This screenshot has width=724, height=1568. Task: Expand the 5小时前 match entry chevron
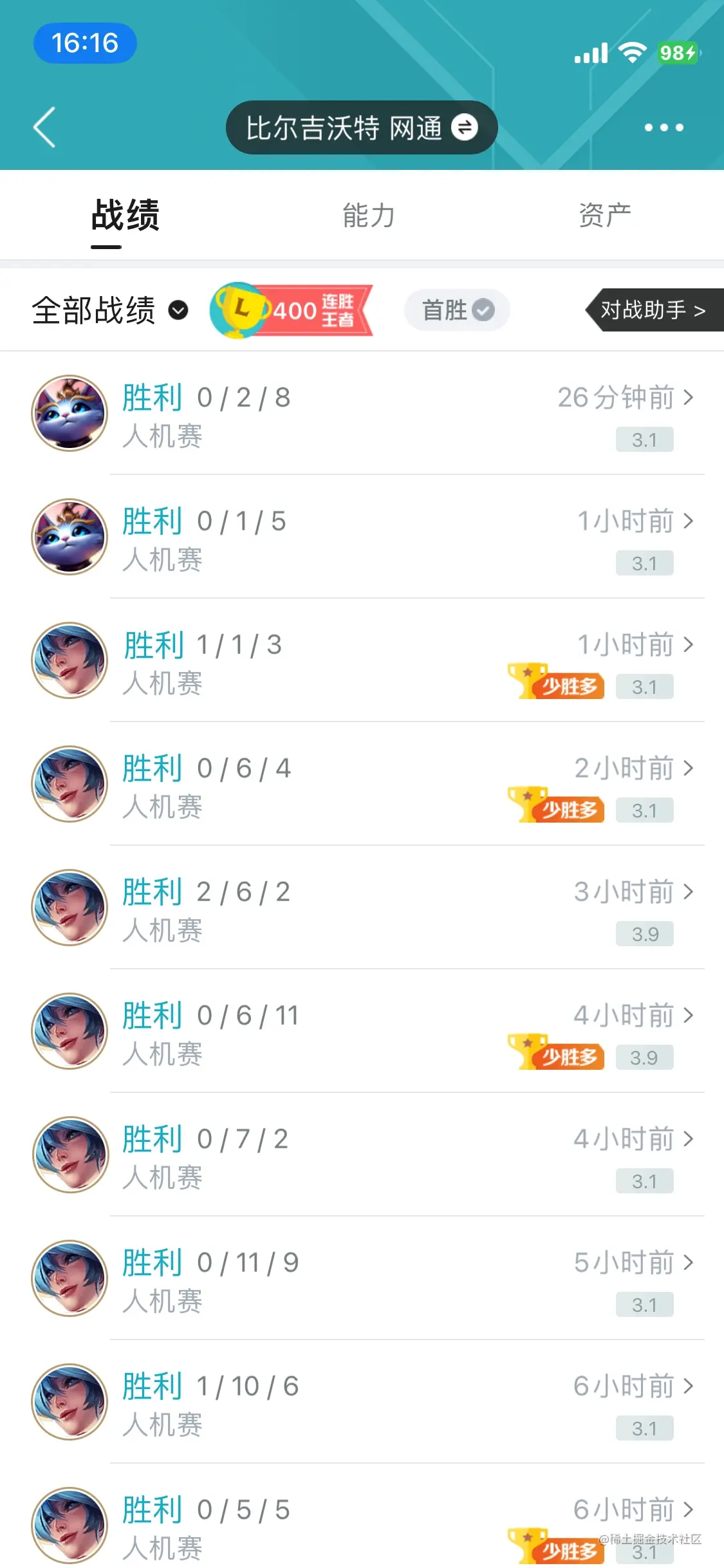(x=690, y=1263)
